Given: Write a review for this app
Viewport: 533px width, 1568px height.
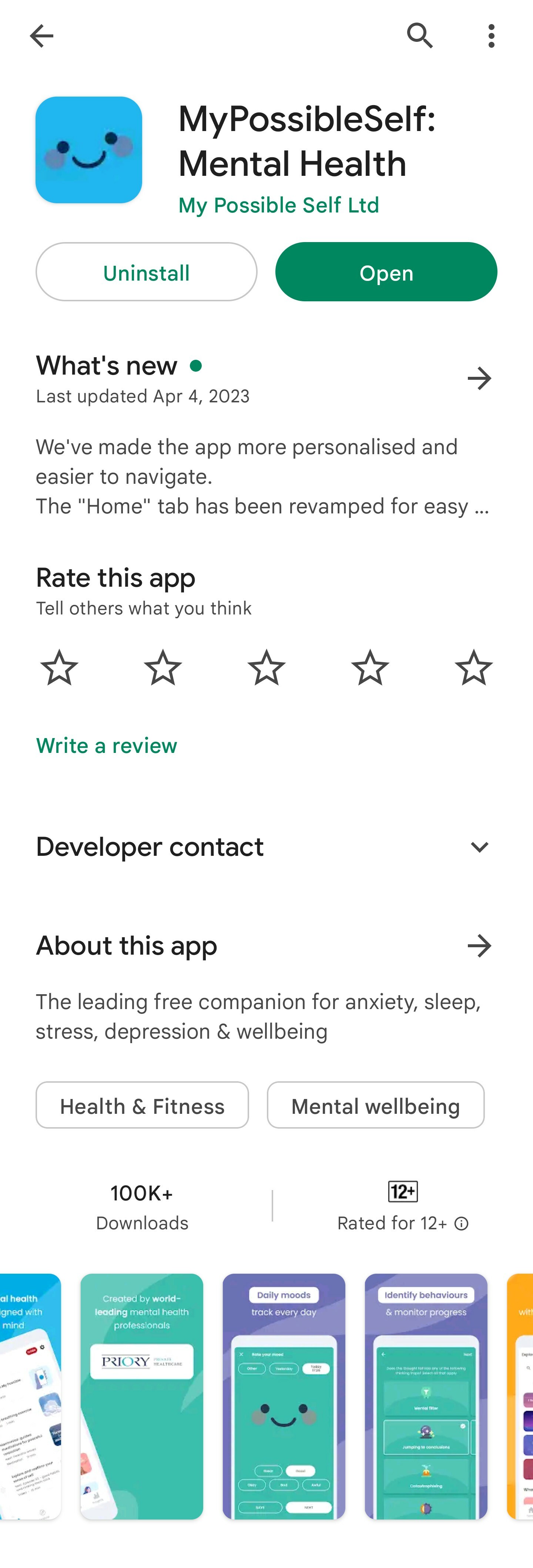Looking at the screenshot, I should pyautogui.click(x=107, y=746).
